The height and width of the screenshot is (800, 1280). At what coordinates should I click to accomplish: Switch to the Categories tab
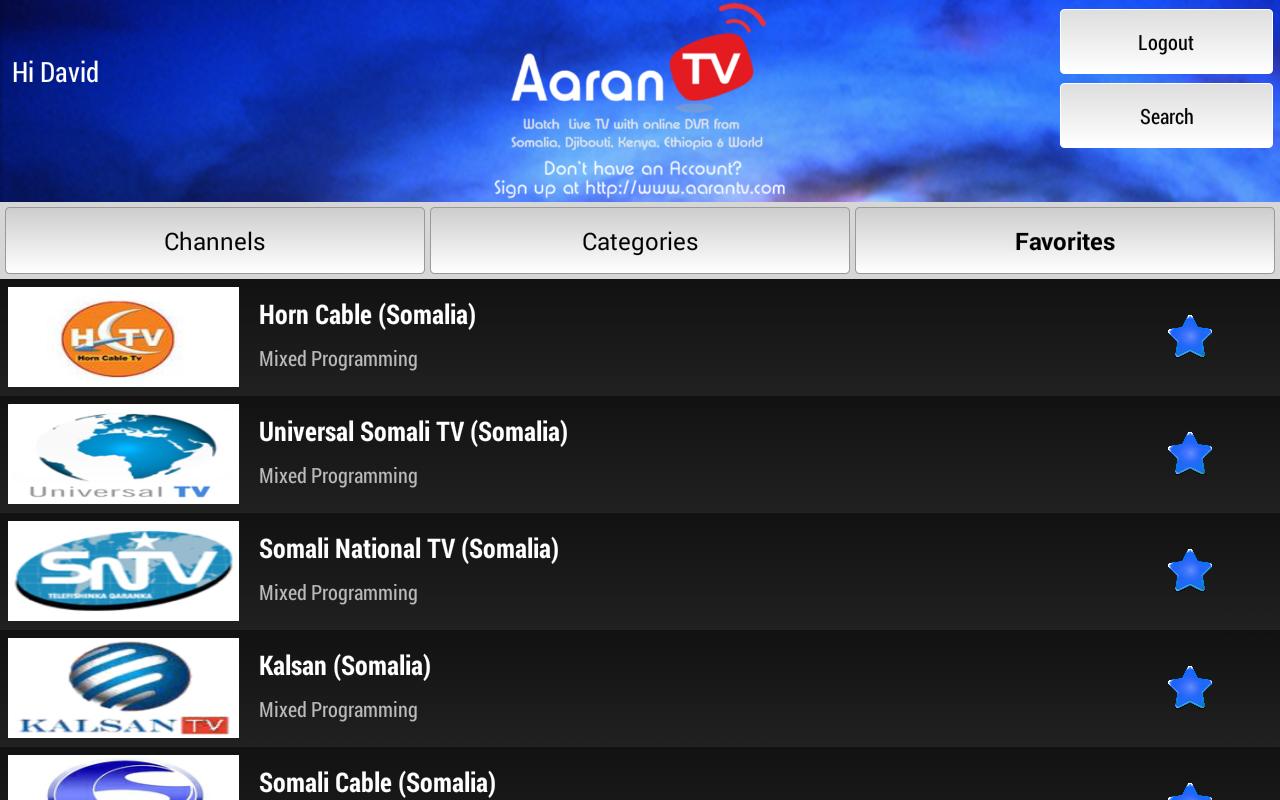(x=640, y=241)
